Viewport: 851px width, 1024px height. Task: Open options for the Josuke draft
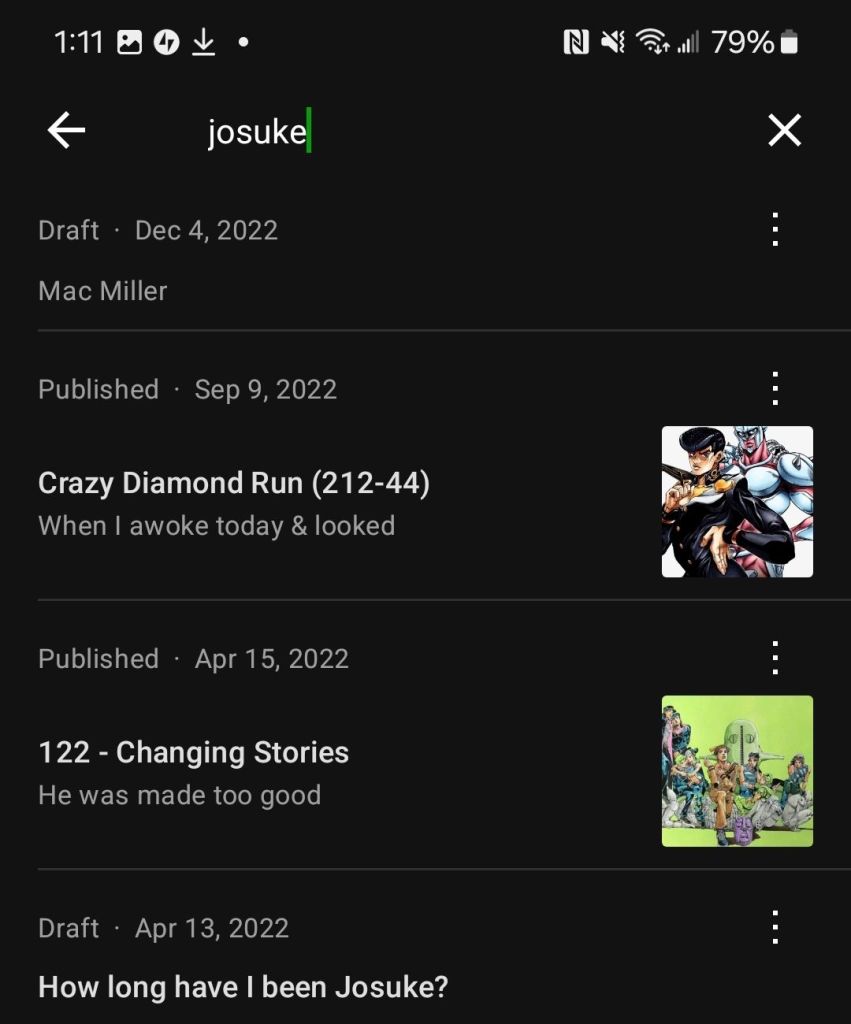[x=775, y=927]
